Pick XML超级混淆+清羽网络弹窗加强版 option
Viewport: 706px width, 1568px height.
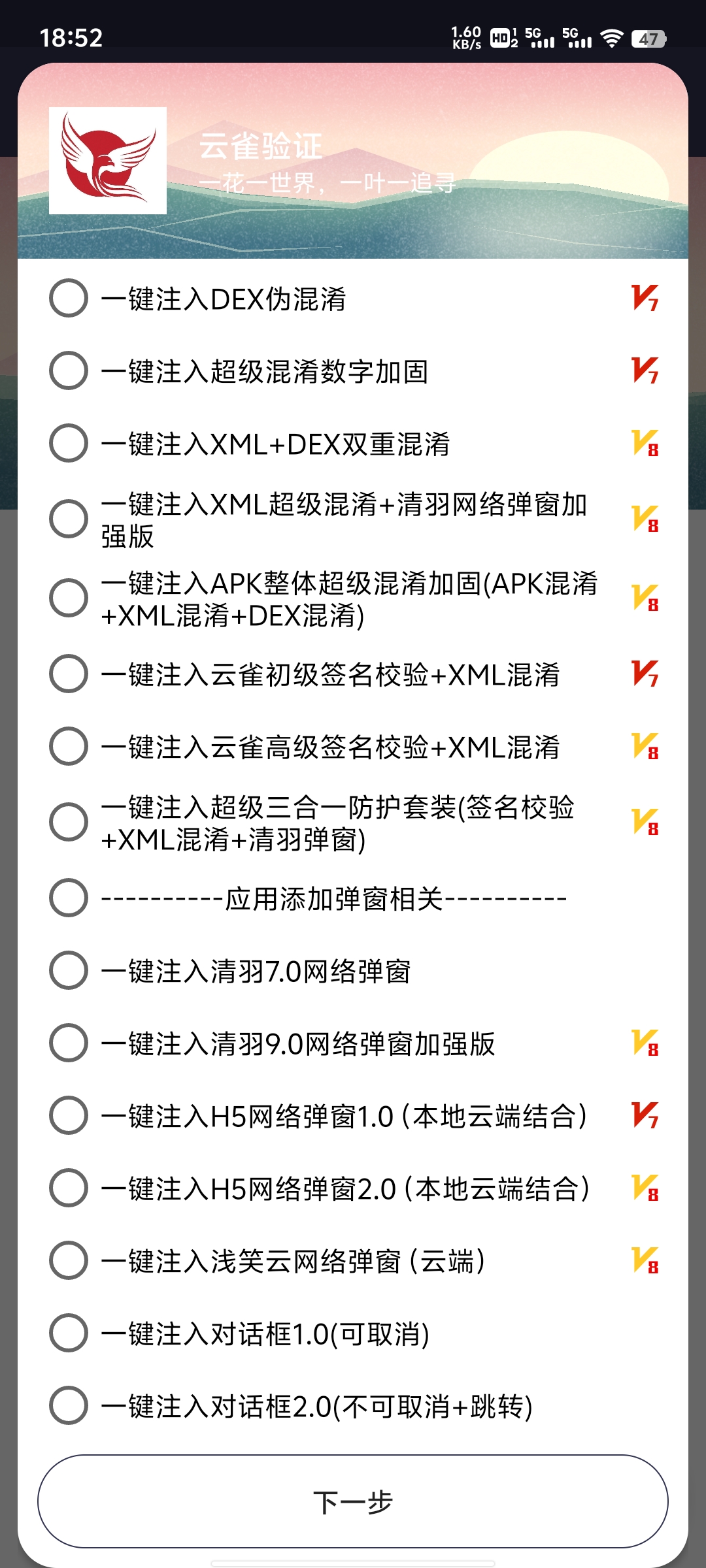tap(69, 519)
